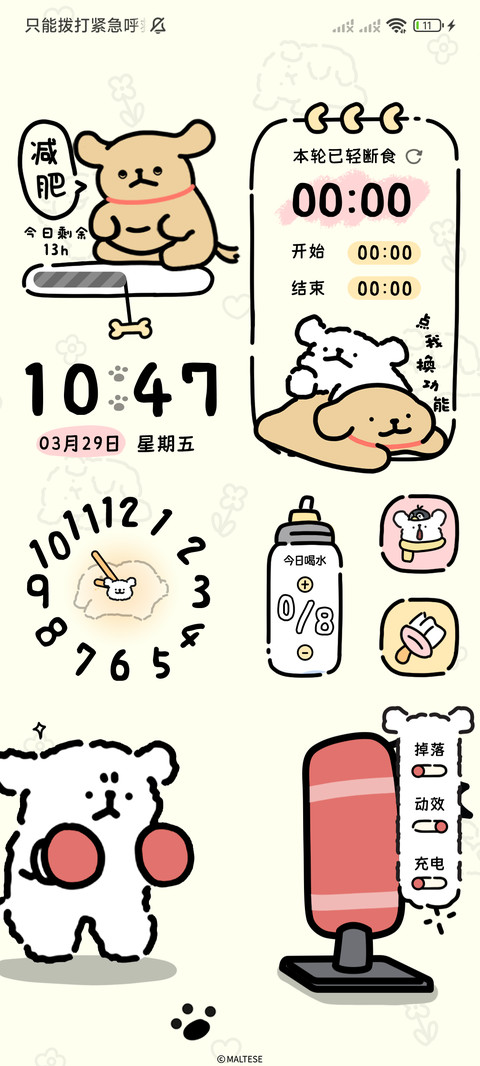Set the 开始 fasting time
The image size is (480, 1066).
click(384, 254)
